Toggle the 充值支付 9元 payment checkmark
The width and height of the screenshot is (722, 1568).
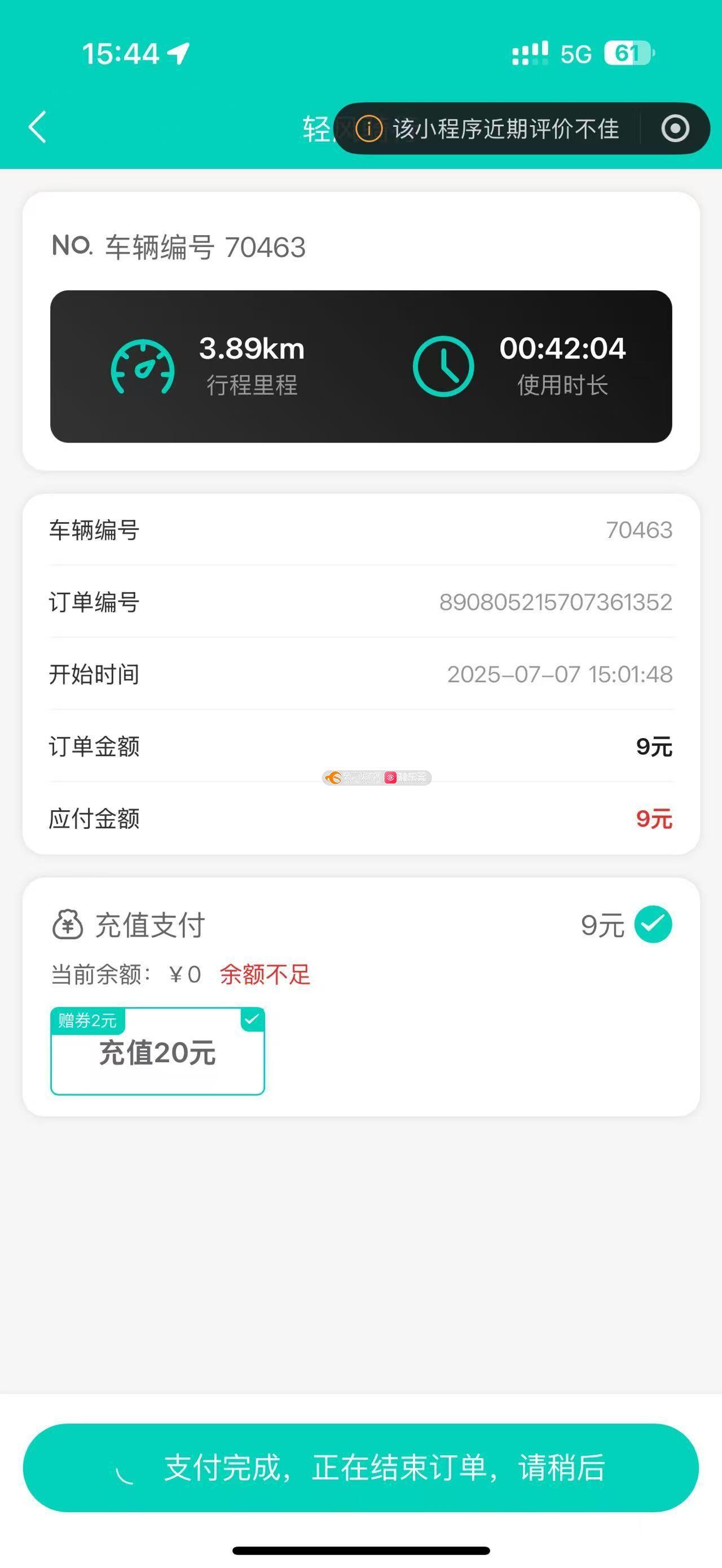click(653, 925)
